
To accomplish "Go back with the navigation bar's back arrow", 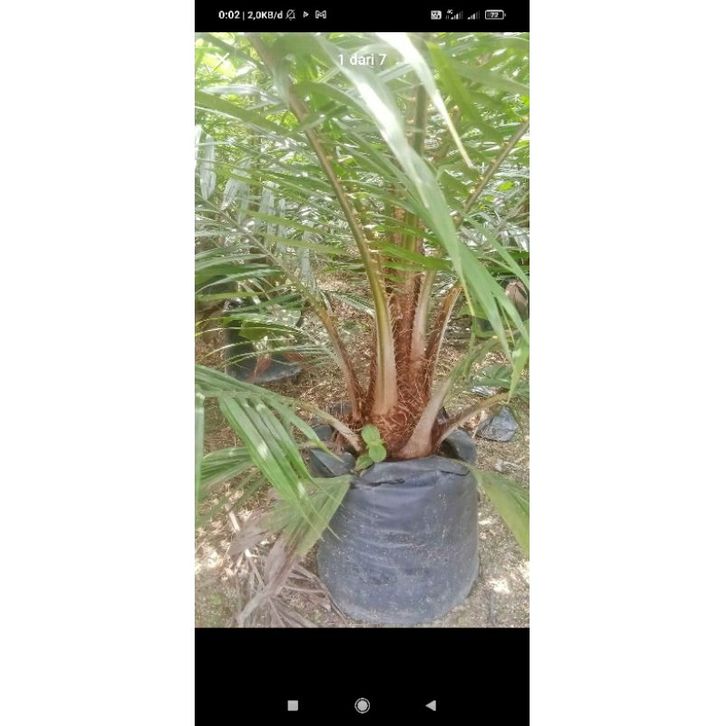I will point(430,705).
